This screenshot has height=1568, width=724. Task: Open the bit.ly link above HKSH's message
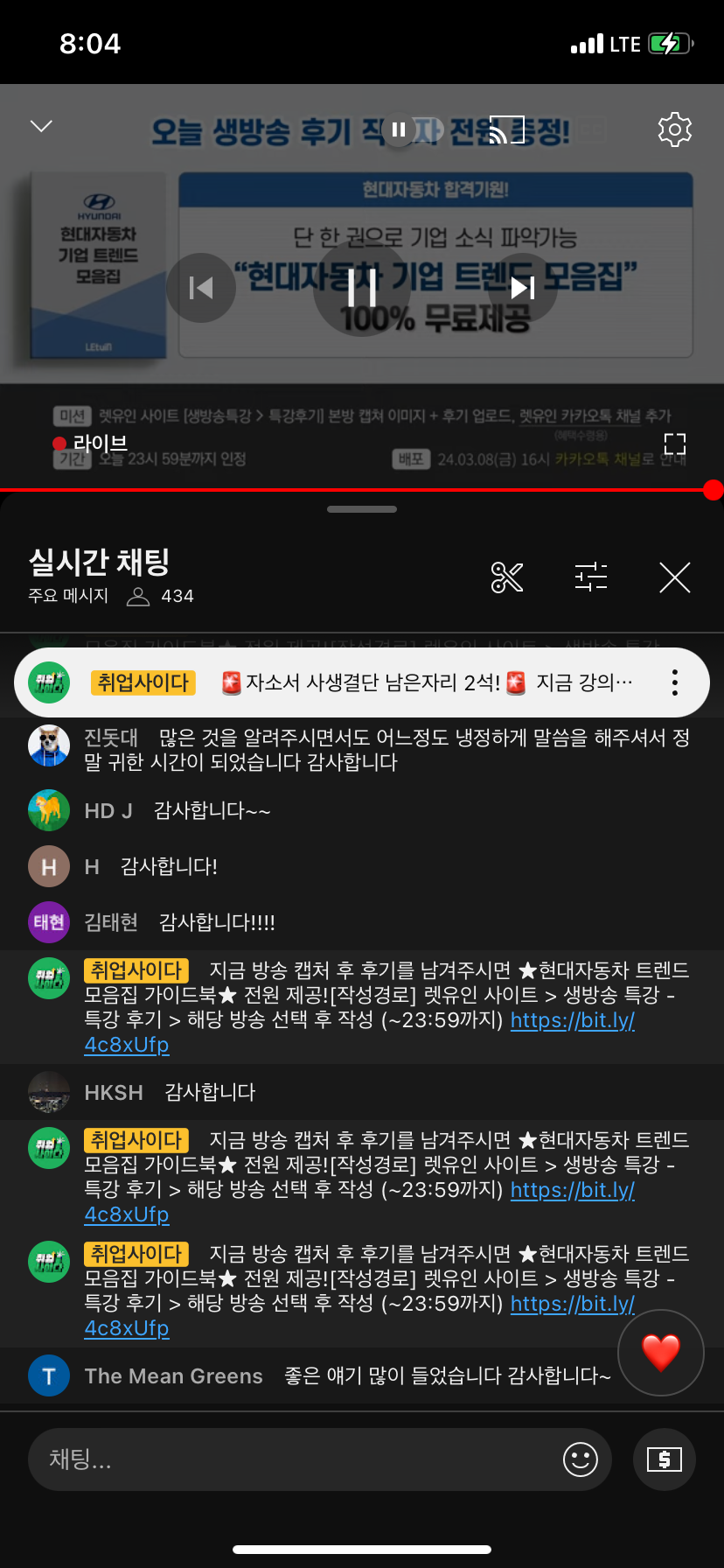572,1020
